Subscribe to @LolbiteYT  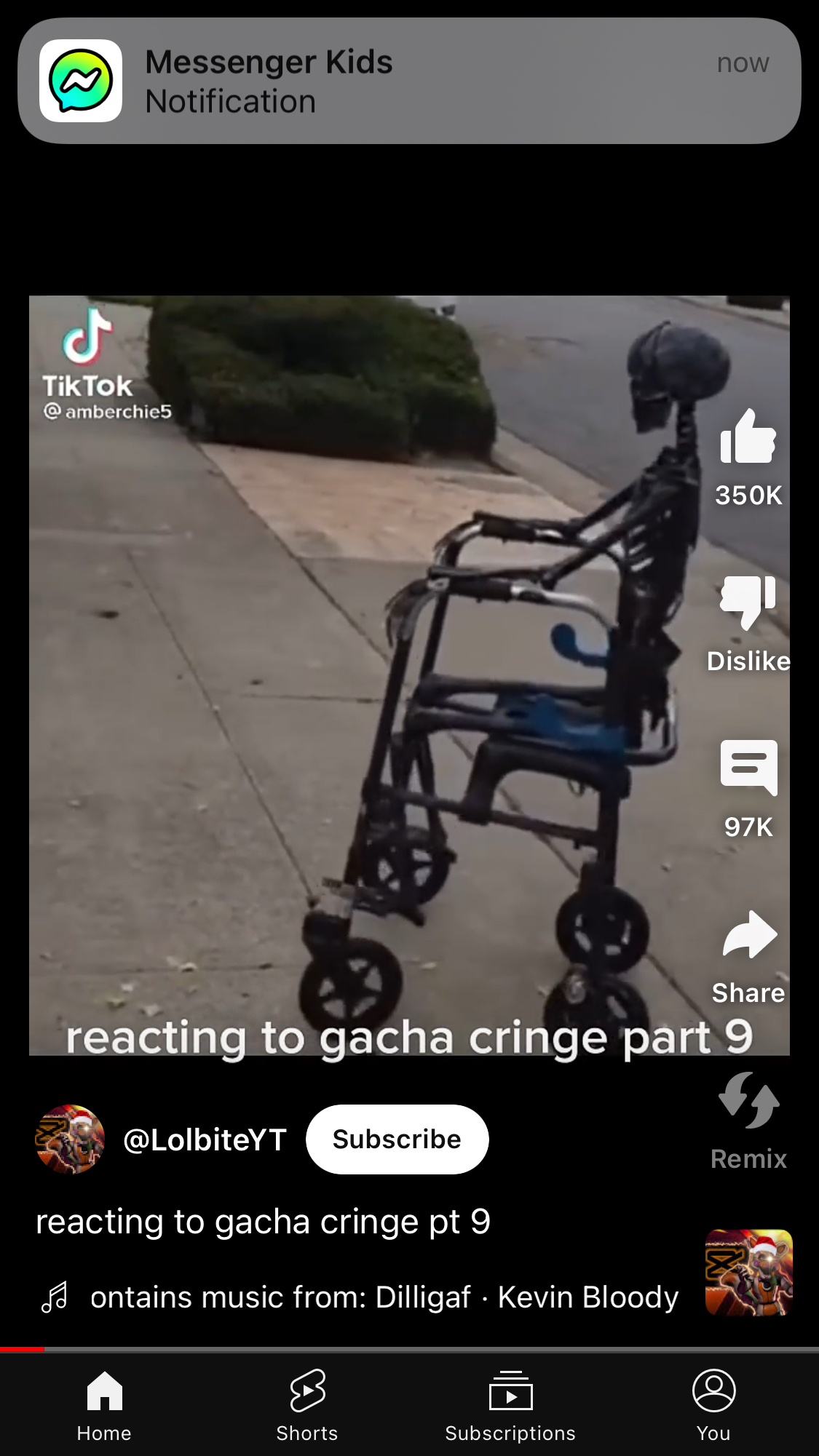click(x=397, y=1139)
